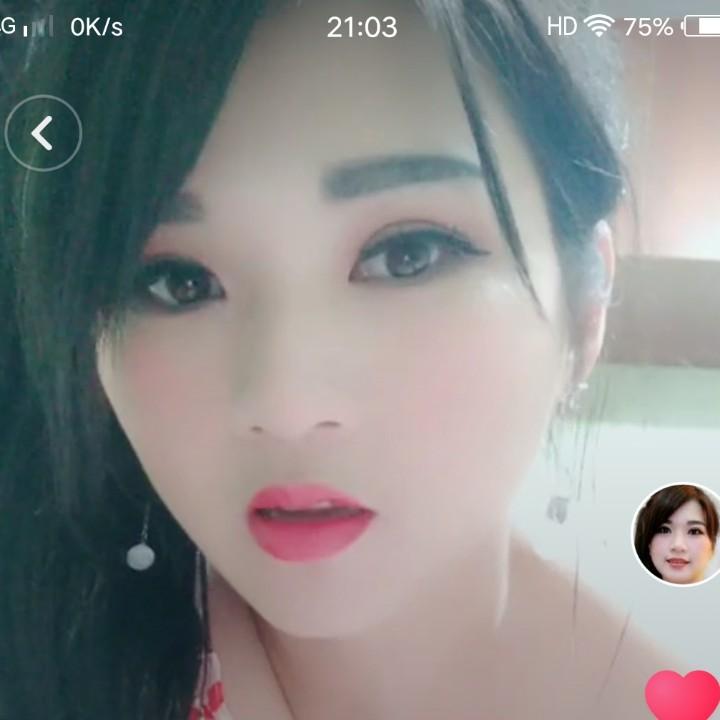The height and width of the screenshot is (720, 720).
Task: Open the creator's round profile avatar
Action: coord(677,534)
